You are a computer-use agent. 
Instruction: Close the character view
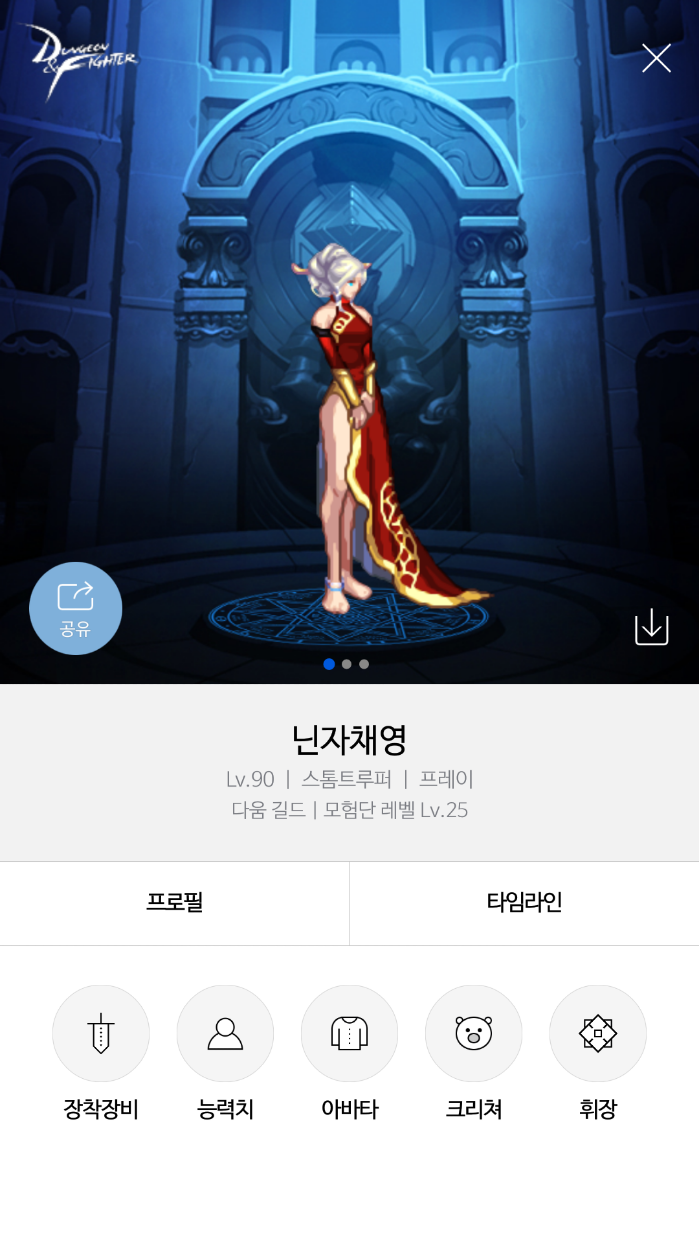tap(656, 58)
